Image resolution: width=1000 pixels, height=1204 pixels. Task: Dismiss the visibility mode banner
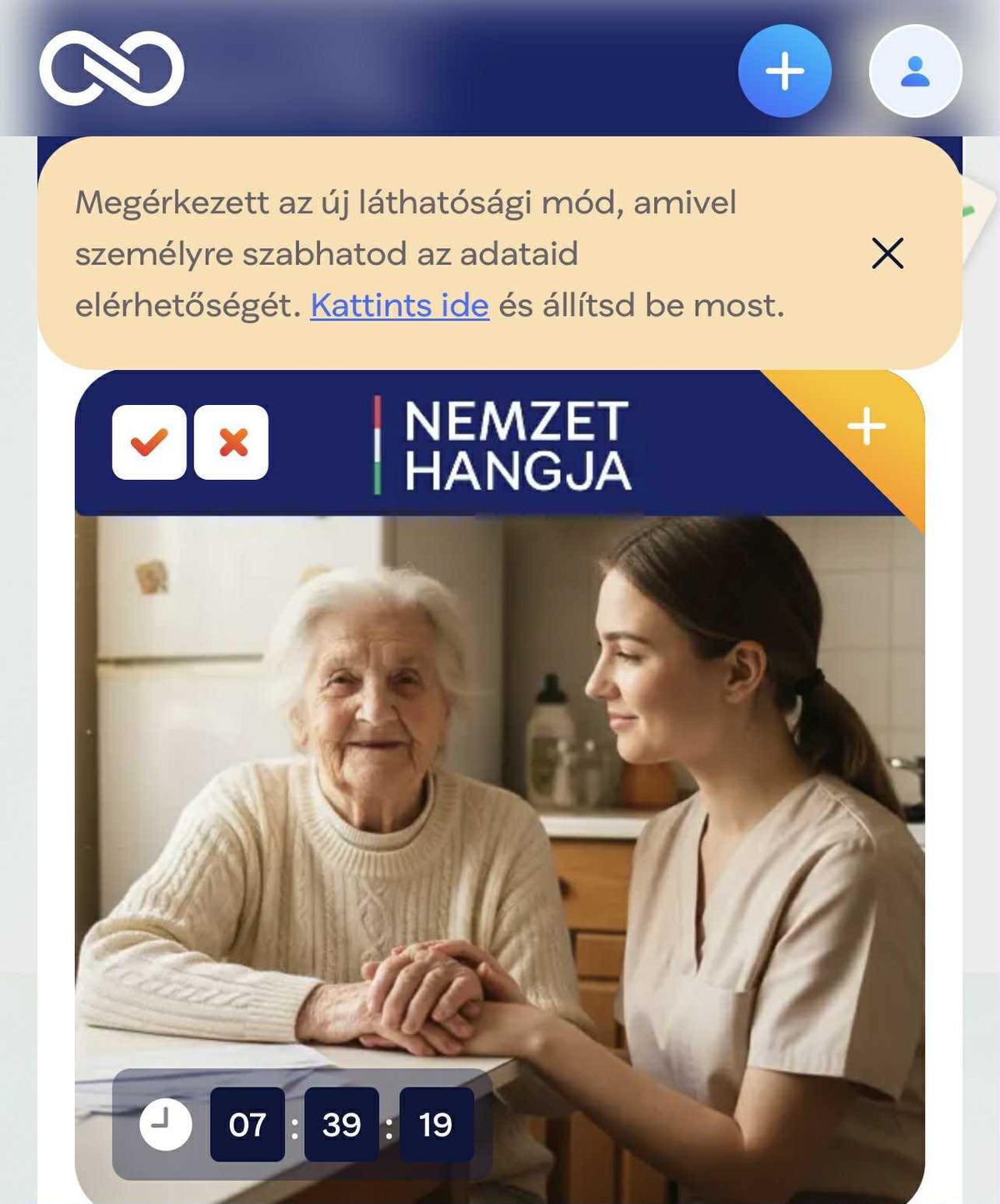[887, 253]
